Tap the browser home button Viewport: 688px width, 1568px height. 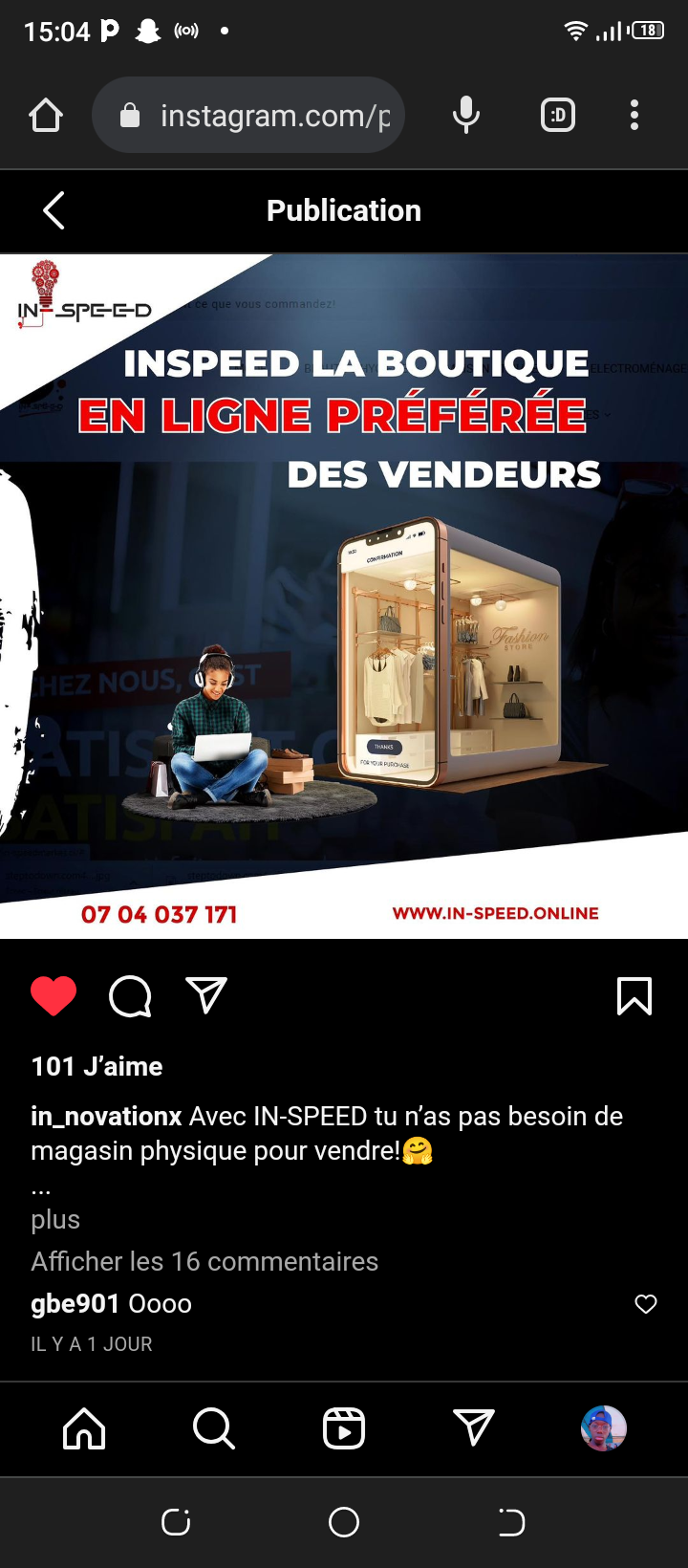click(x=46, y=116)
